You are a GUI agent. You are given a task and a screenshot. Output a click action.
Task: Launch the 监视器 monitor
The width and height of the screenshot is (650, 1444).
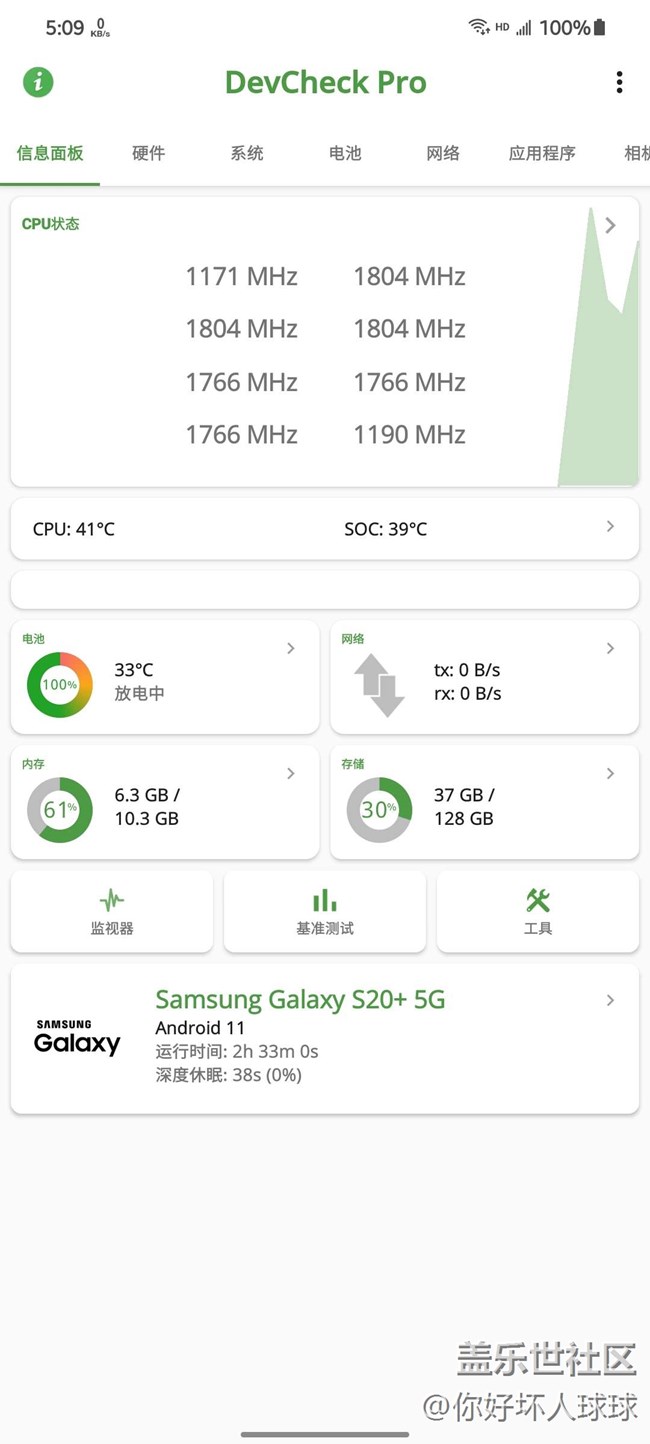(x=112, y=911)
